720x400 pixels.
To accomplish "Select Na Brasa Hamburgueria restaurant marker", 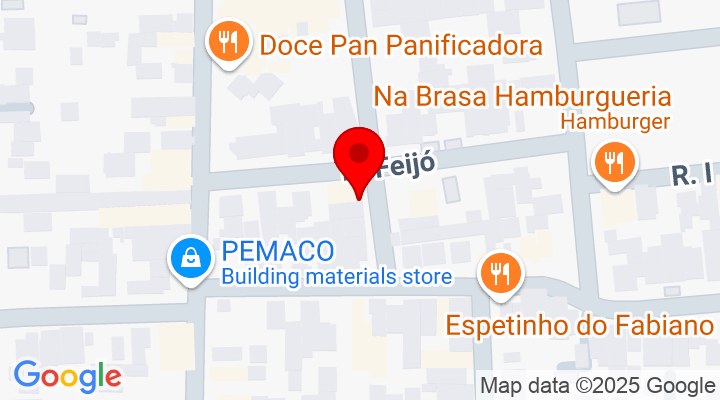I will [x=610, y=161].
